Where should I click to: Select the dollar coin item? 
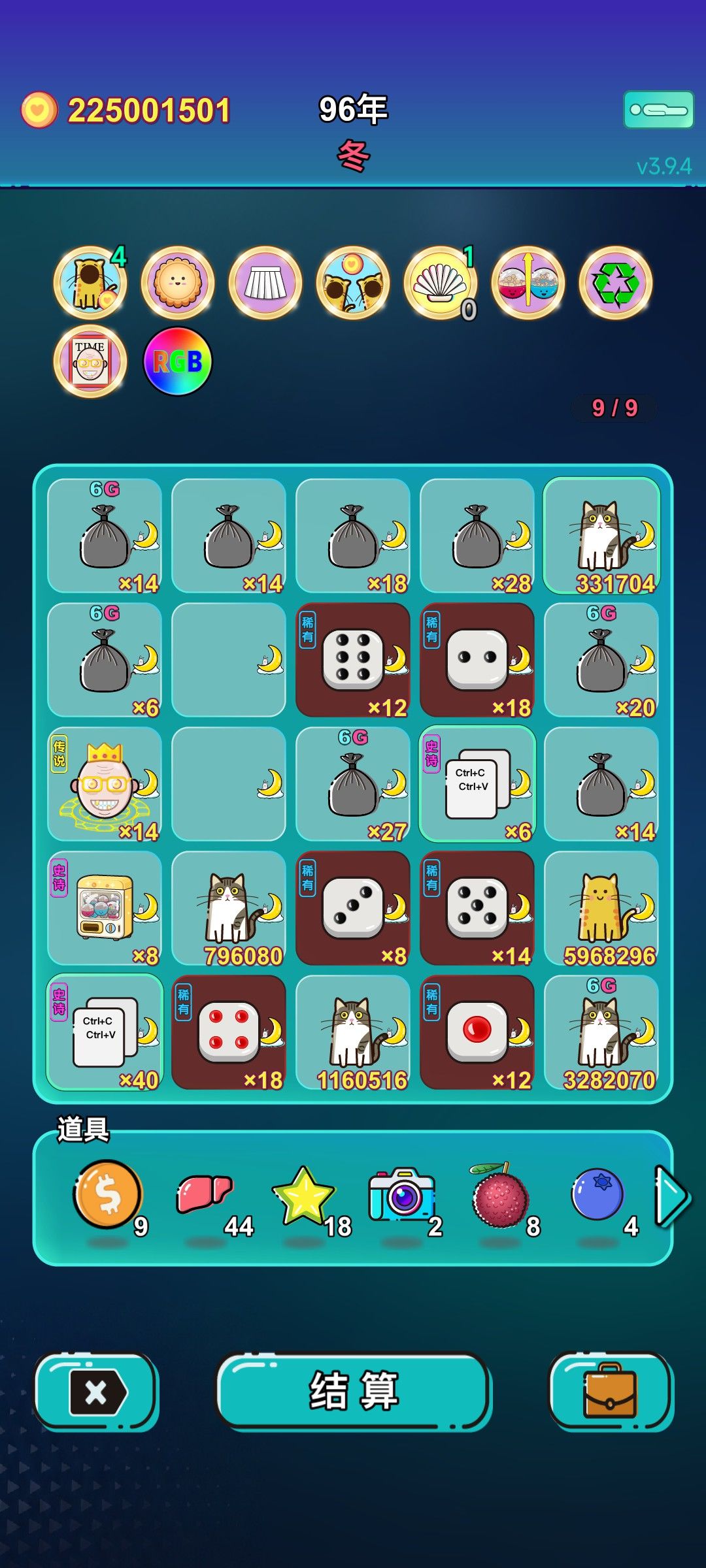click(107, 1194)
